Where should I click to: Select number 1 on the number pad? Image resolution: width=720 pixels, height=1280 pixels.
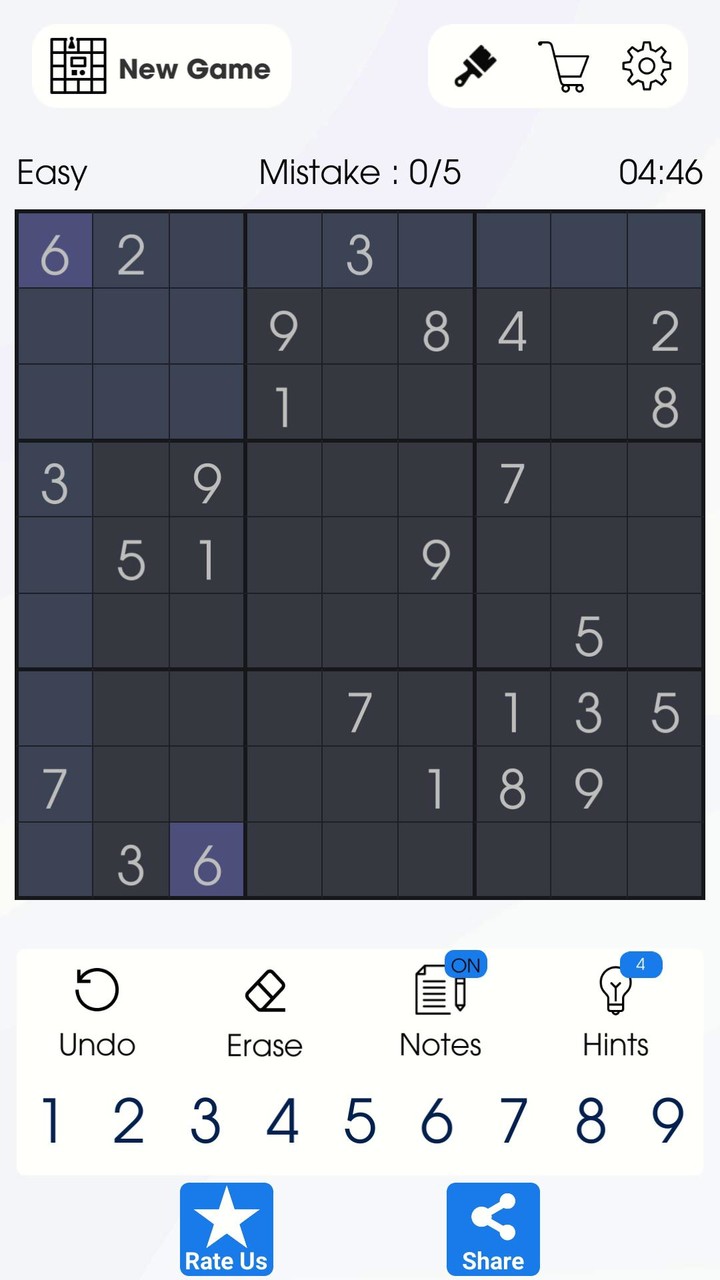pos(50,1120)
